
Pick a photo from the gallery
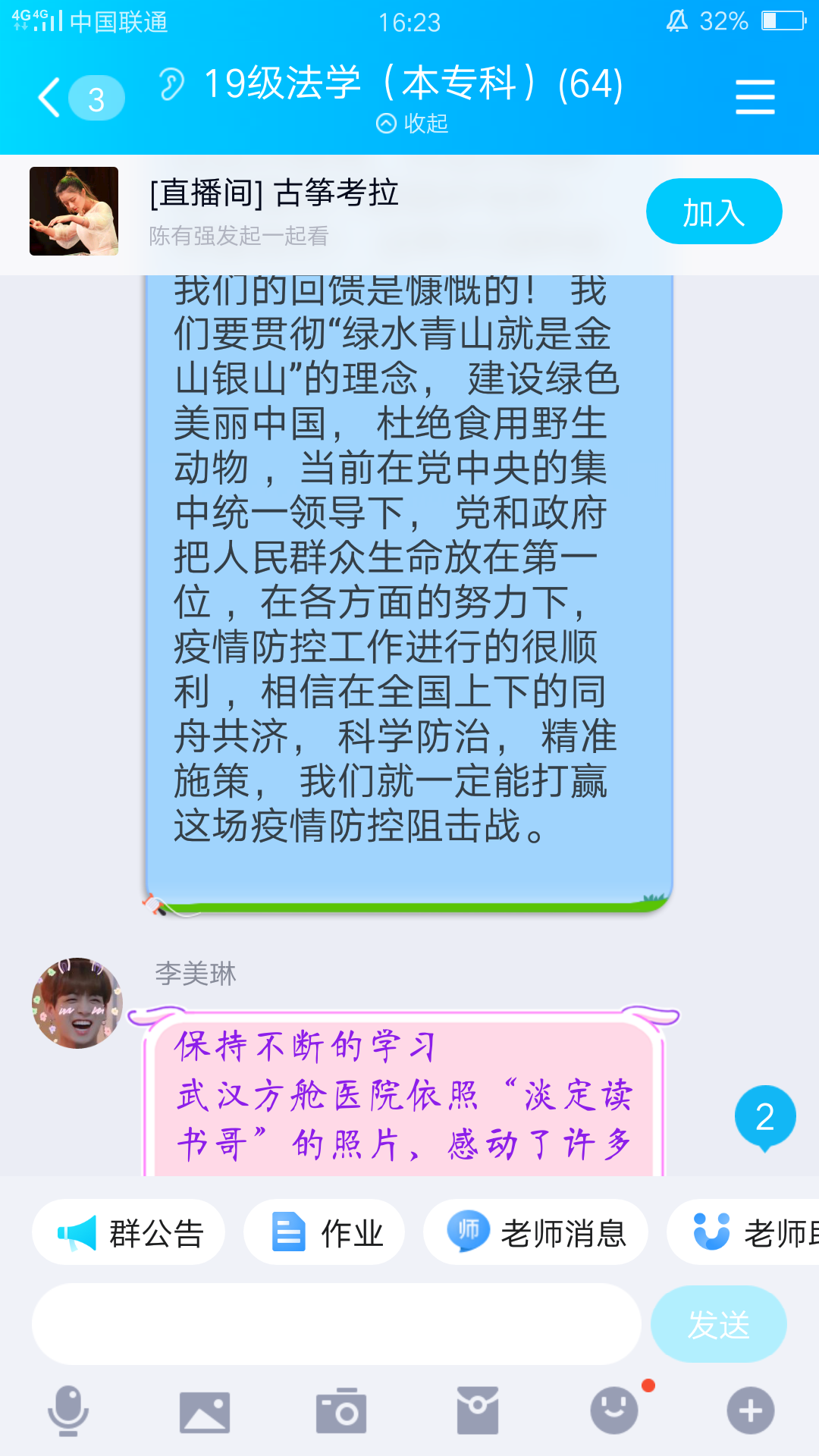point(205,1412)
